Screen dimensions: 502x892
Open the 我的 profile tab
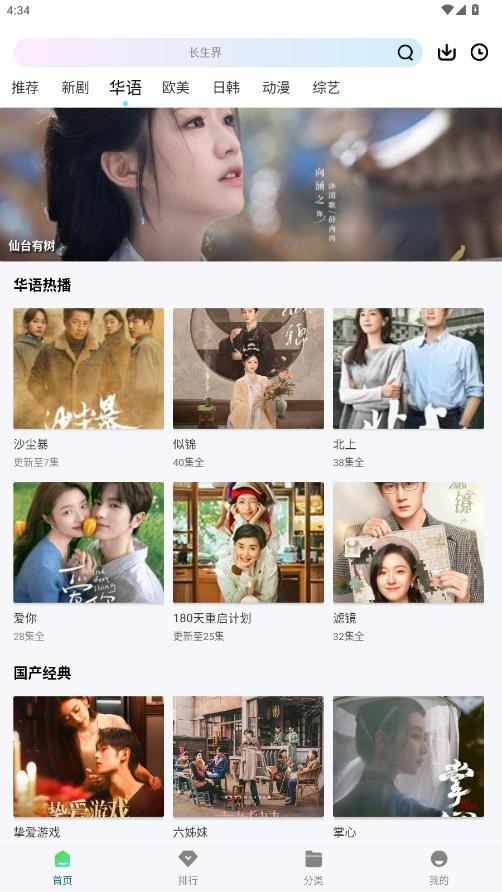[x=439, y=867]
